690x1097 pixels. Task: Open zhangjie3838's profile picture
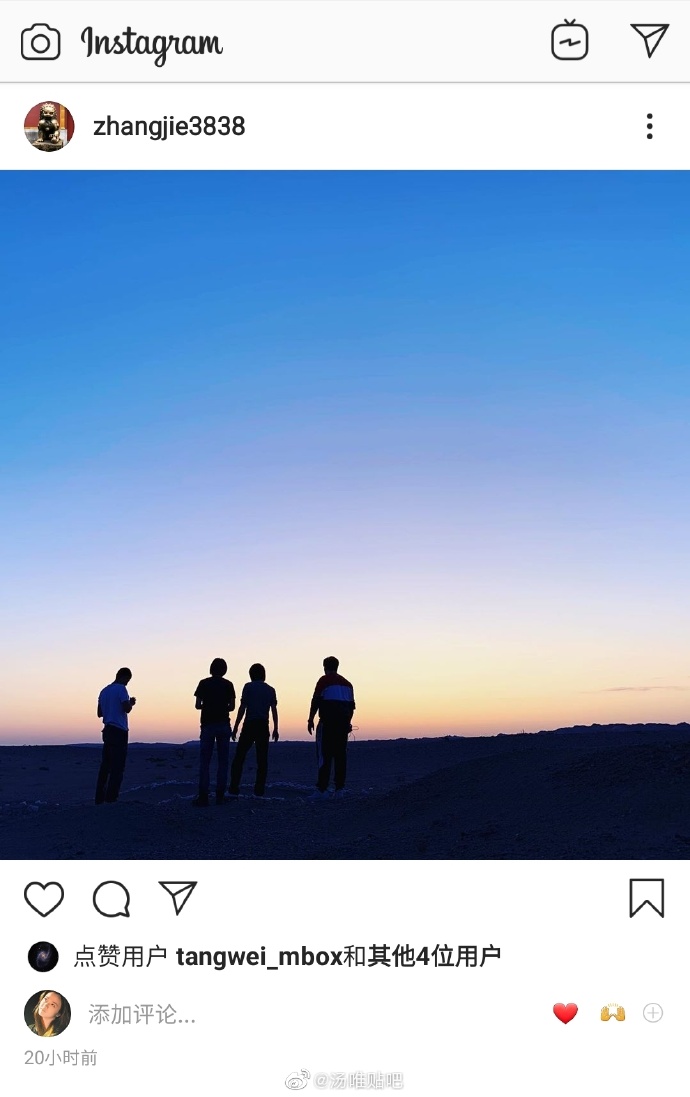tap(49, 126)
